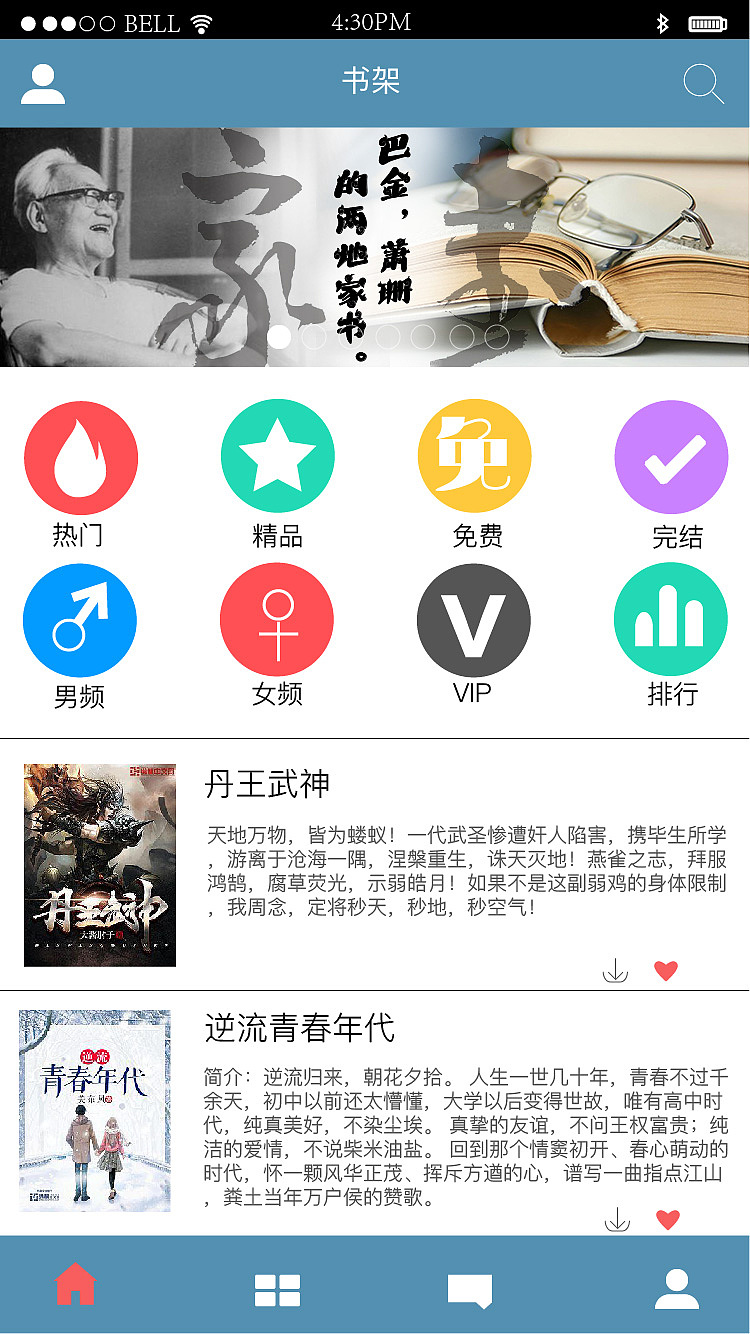Image resolution: width=750 pixels, height=1334 pixels.
Task: Favorite 丹王武神 with the heart toggle
Action: tap(668, 969)
